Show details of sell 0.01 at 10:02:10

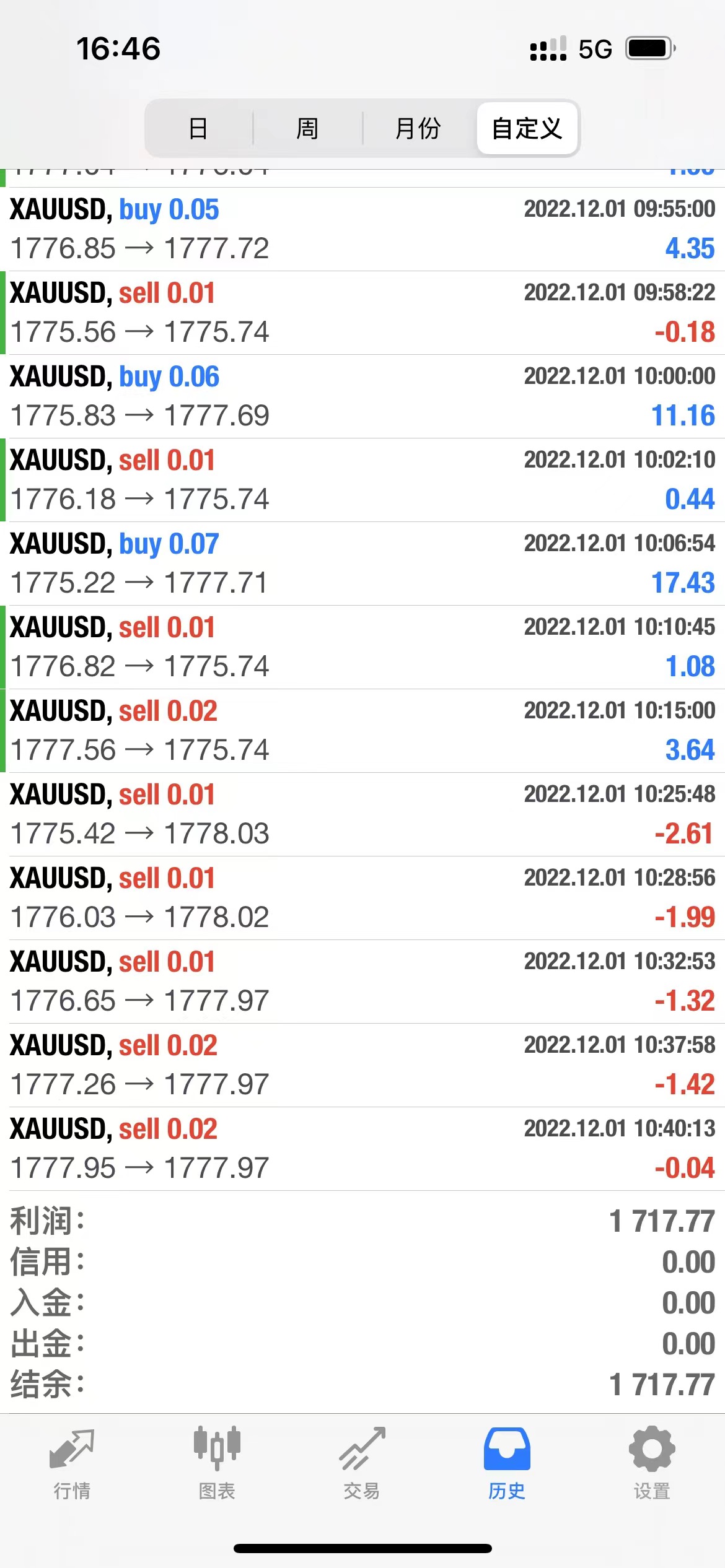pos(362,480)
